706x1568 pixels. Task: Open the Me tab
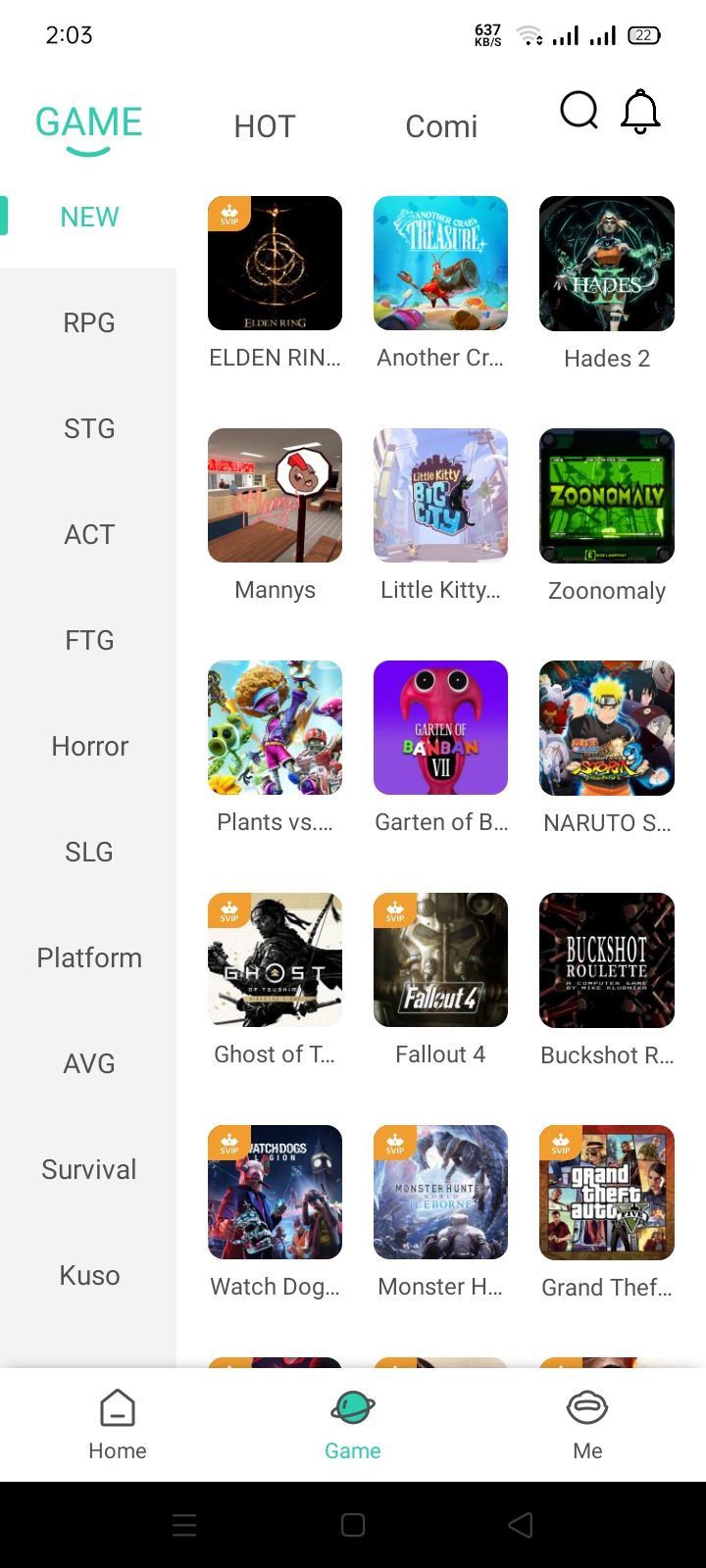coord(587,1424)
